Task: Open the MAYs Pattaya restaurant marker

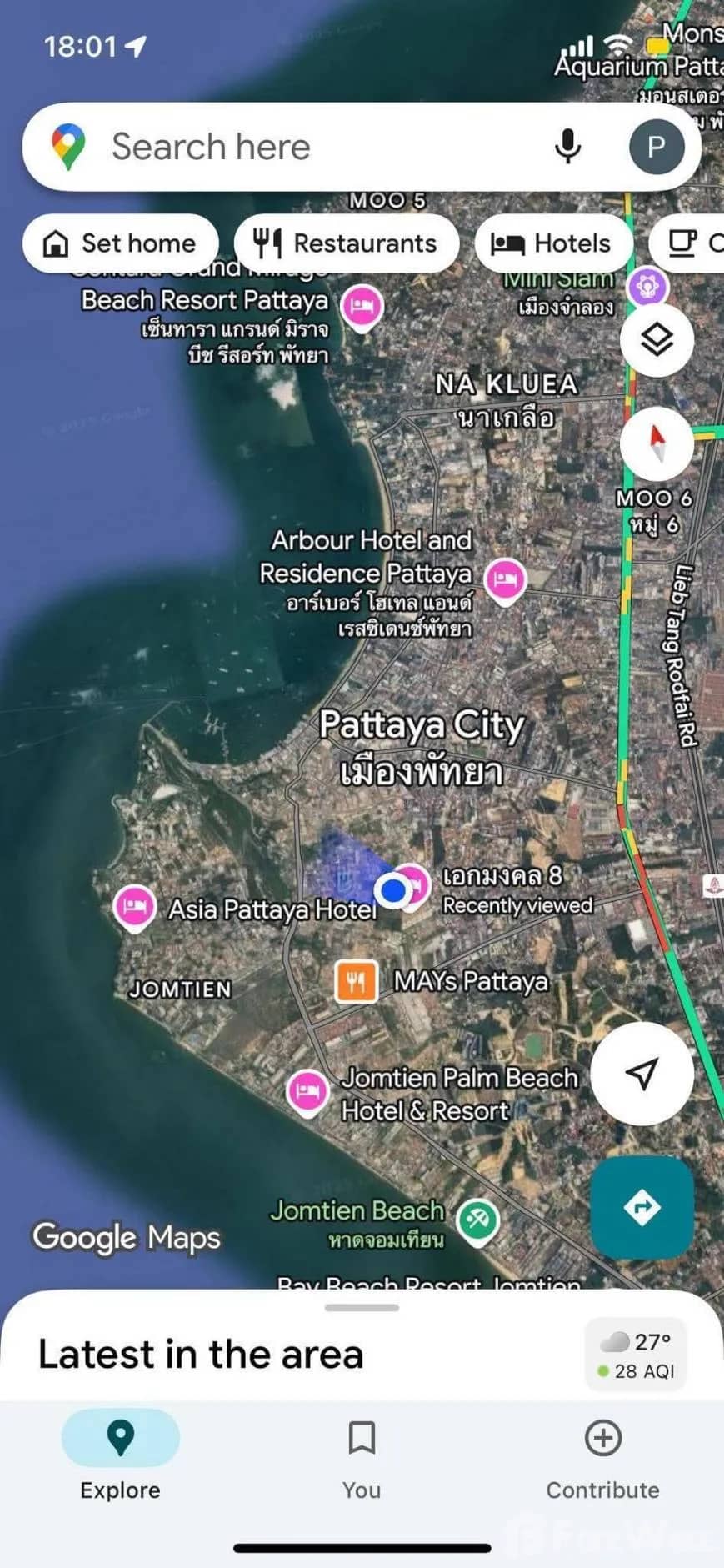Action: (357, 981)
